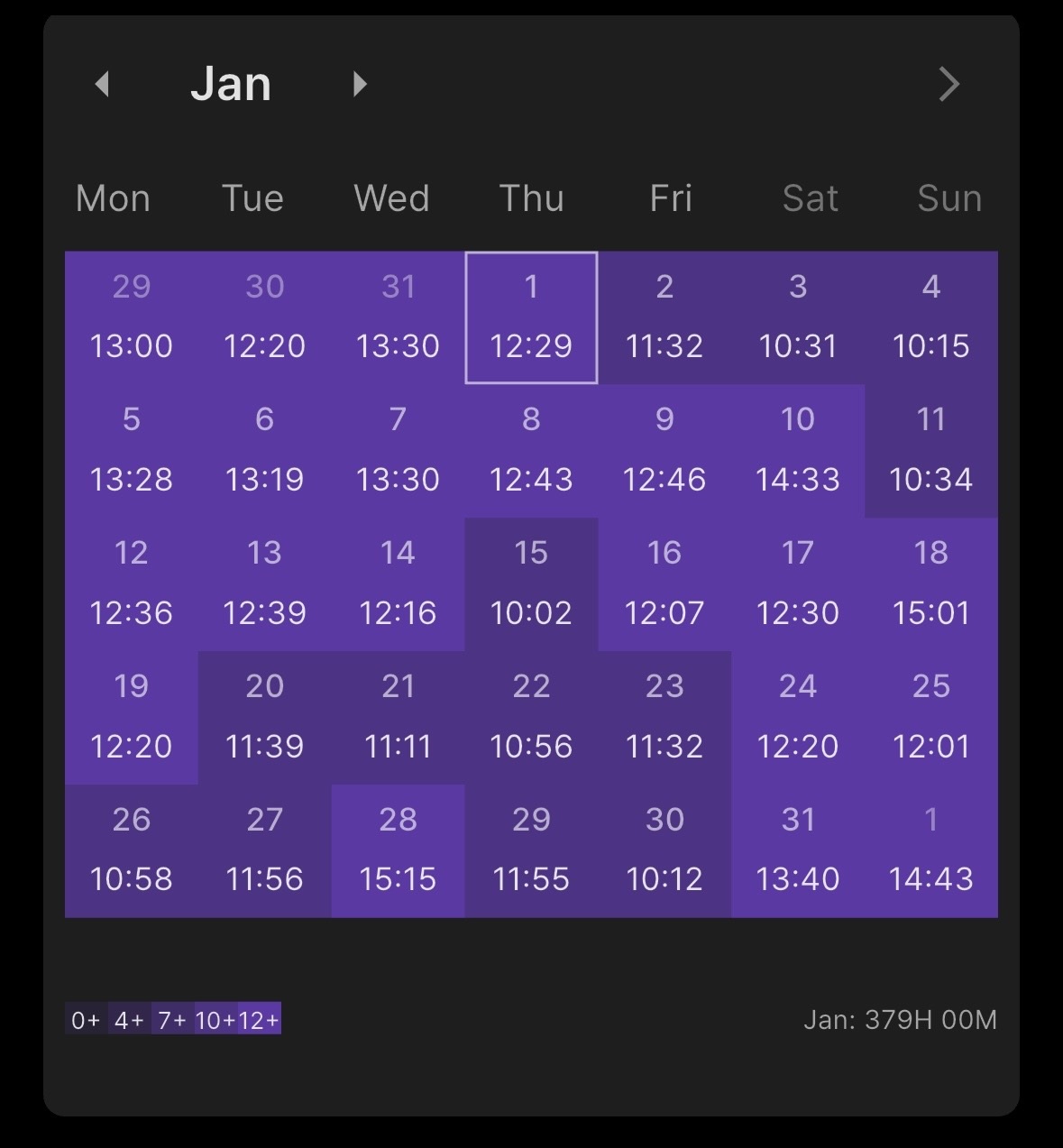This screenshot has width=1063, height=1148.
Task: Choose January 26 showing 10:58
Action: 132,850
